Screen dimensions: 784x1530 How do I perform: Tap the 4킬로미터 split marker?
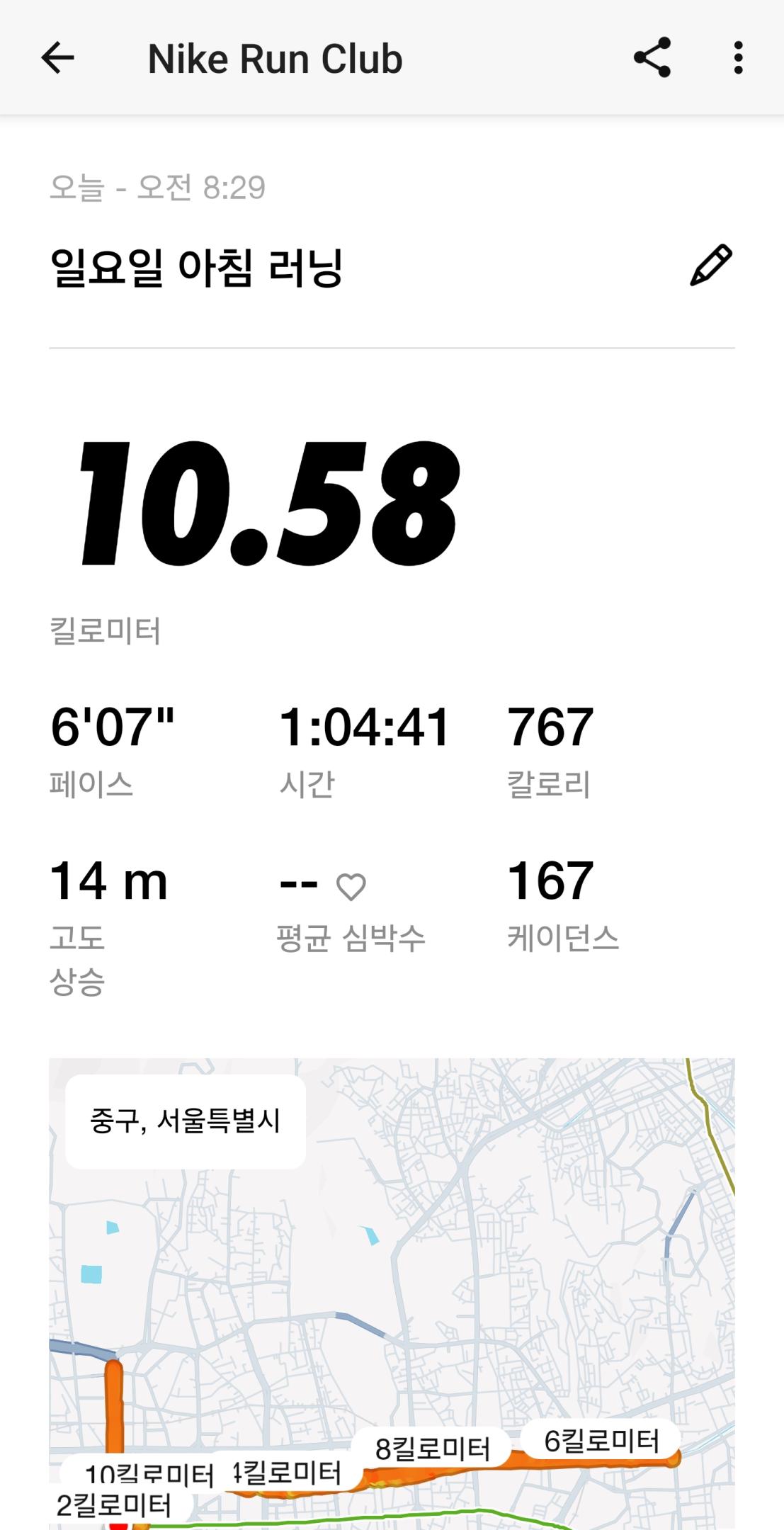click(x=288, y=1472)
